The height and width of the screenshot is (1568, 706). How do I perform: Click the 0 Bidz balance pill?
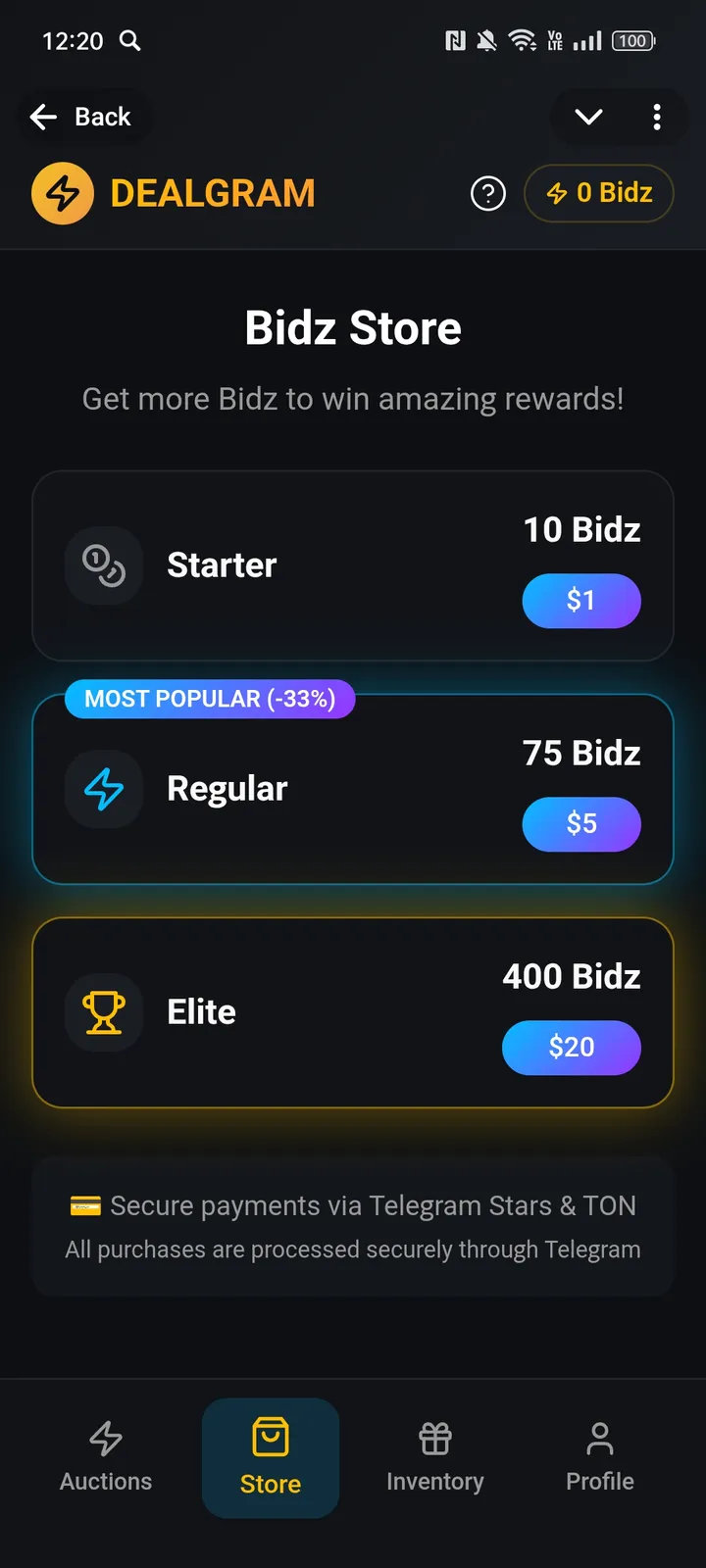(x=598, y=193)
